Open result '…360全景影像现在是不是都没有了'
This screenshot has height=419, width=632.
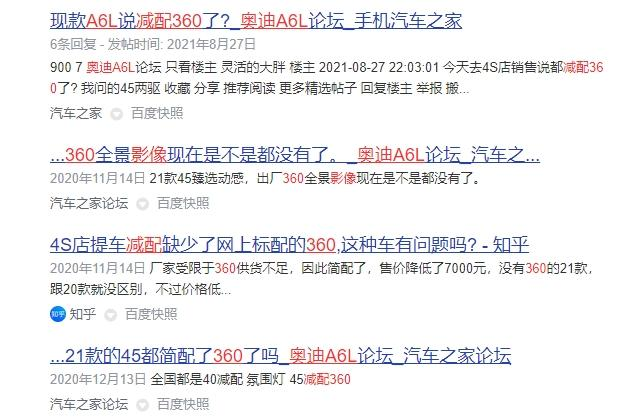pos(295,156)
